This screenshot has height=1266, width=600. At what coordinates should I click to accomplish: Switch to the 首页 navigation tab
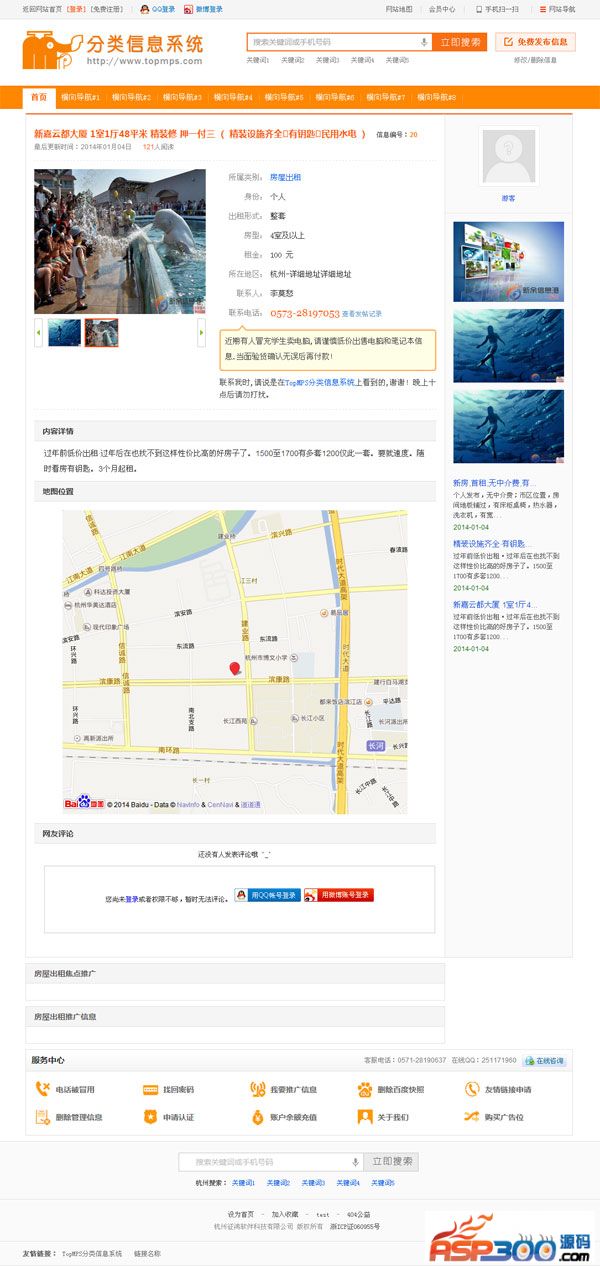coord(39,97)
